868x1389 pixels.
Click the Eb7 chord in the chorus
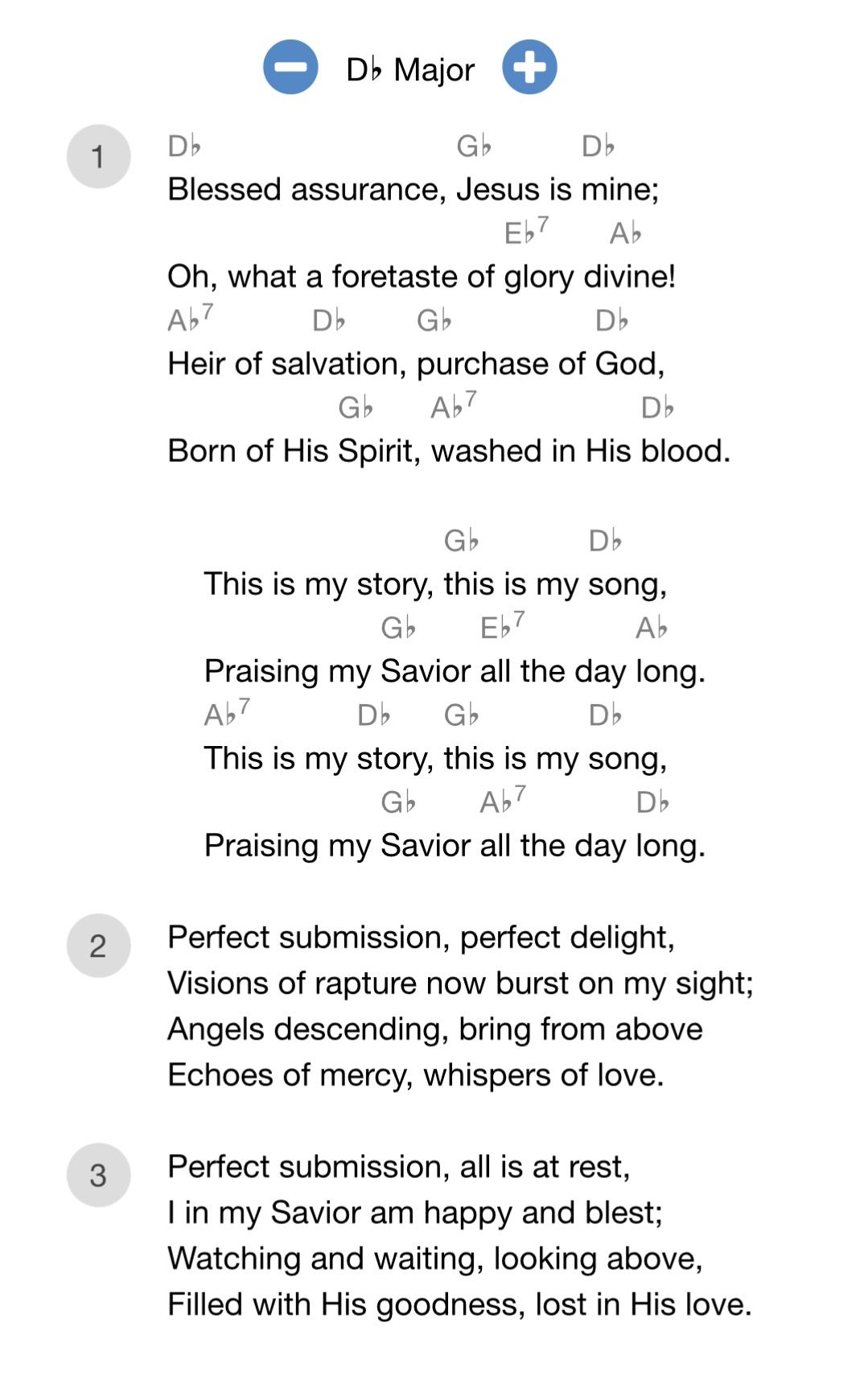[499, 627]
